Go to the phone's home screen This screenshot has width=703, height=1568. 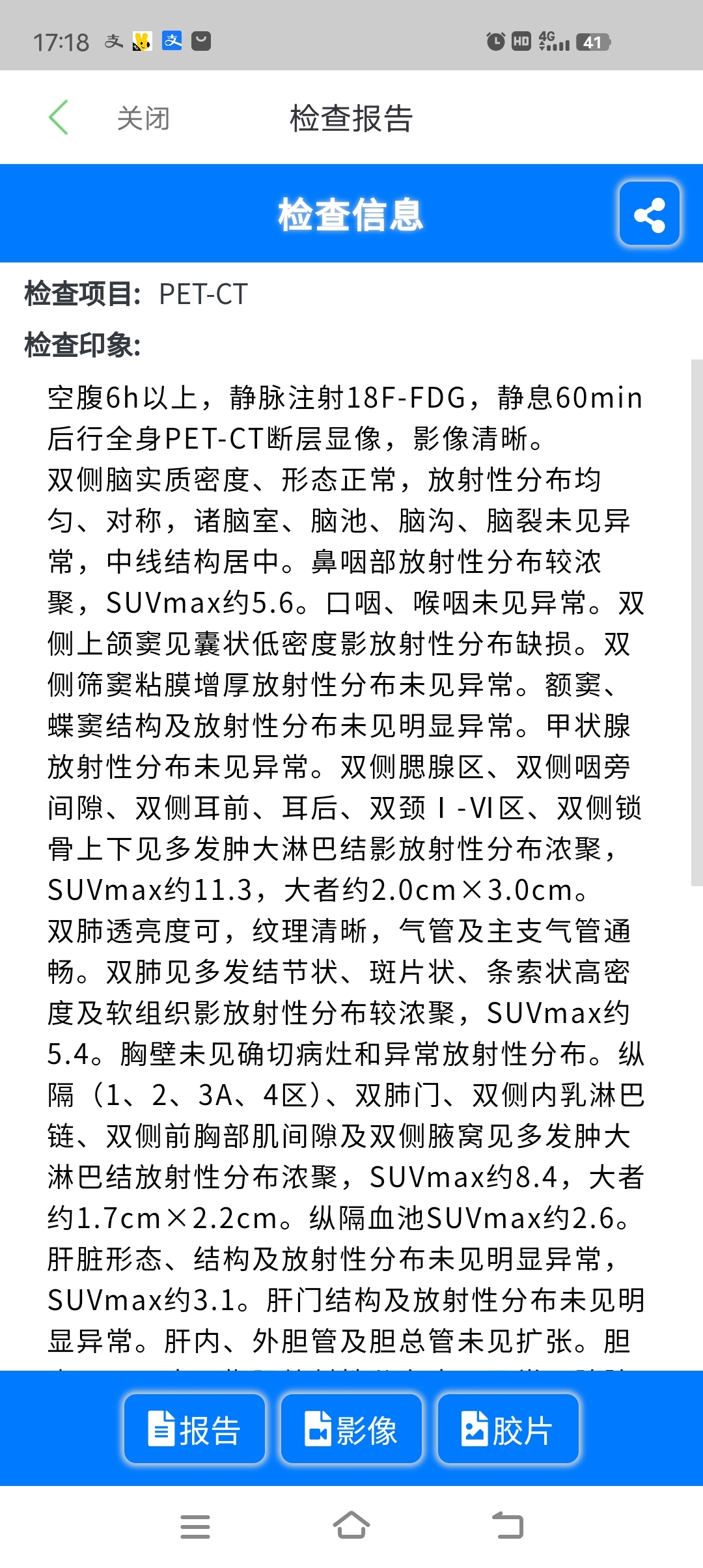(x=351, y=1526)
